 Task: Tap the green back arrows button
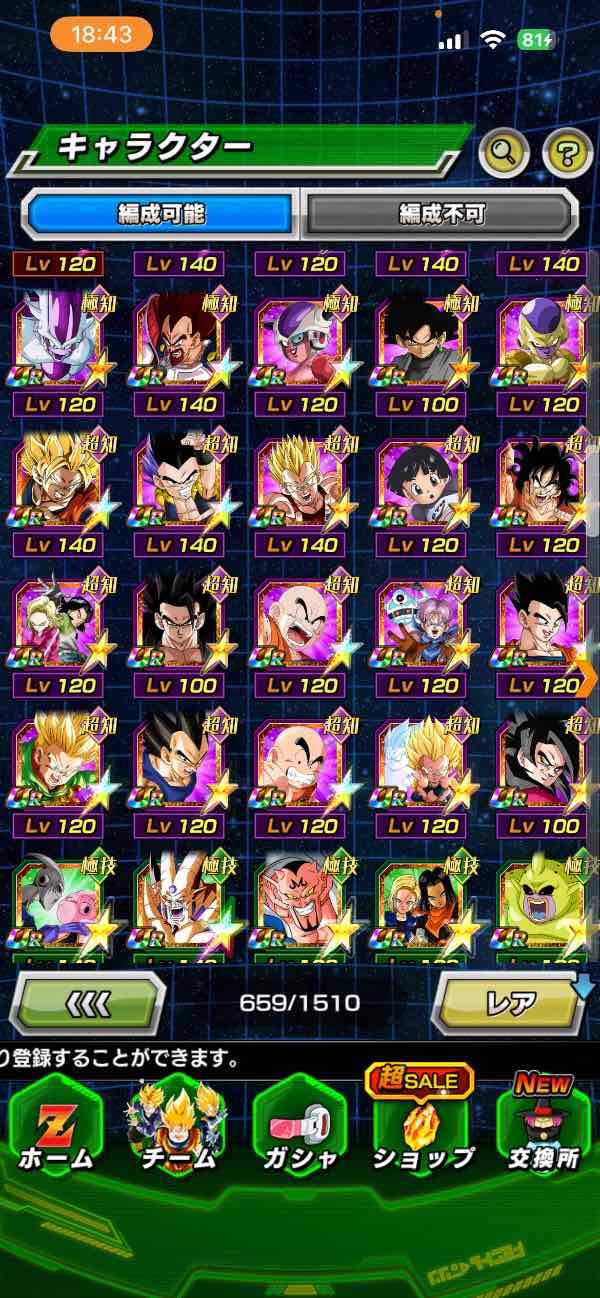coord(86,1001)
